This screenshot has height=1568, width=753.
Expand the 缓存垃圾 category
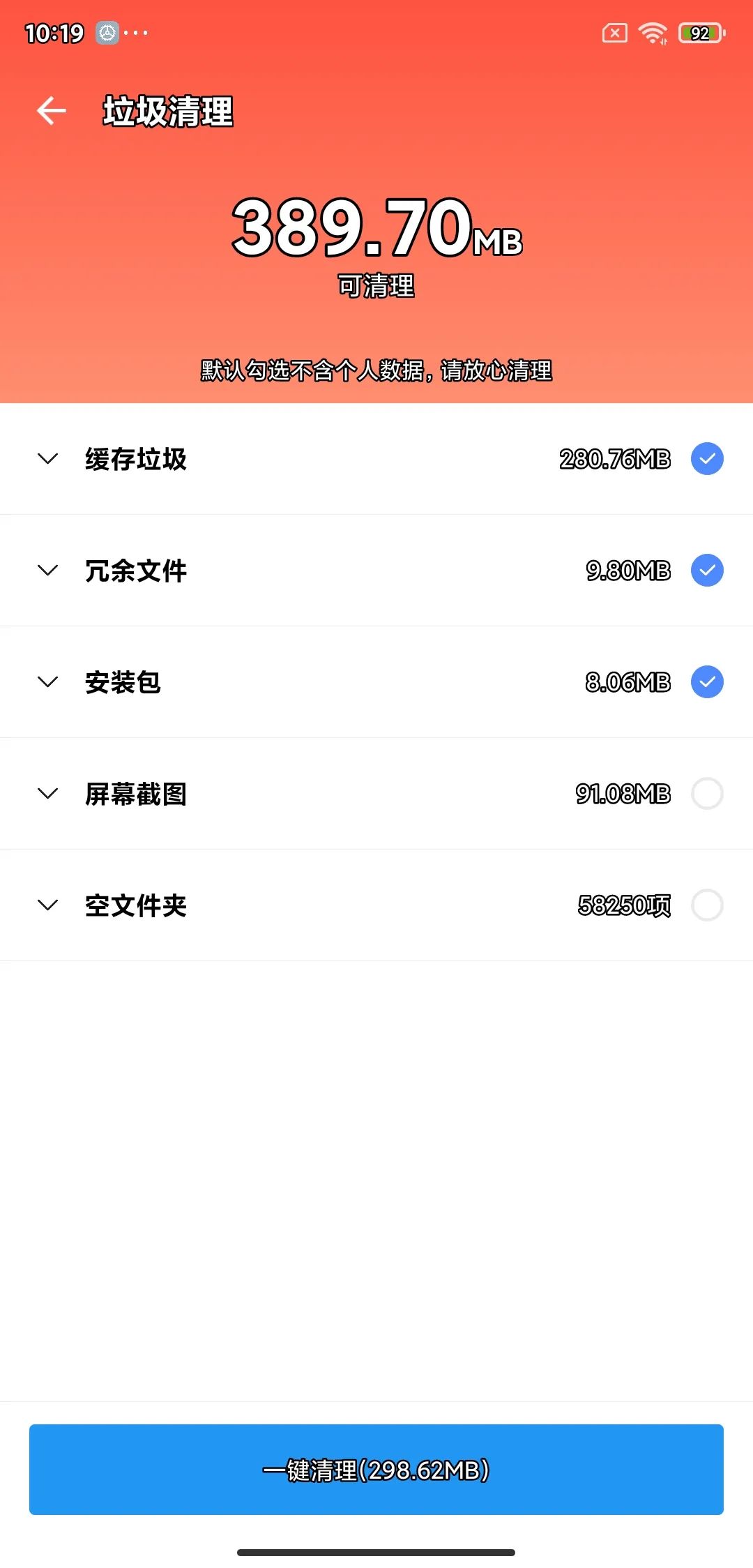pos(47,459)
